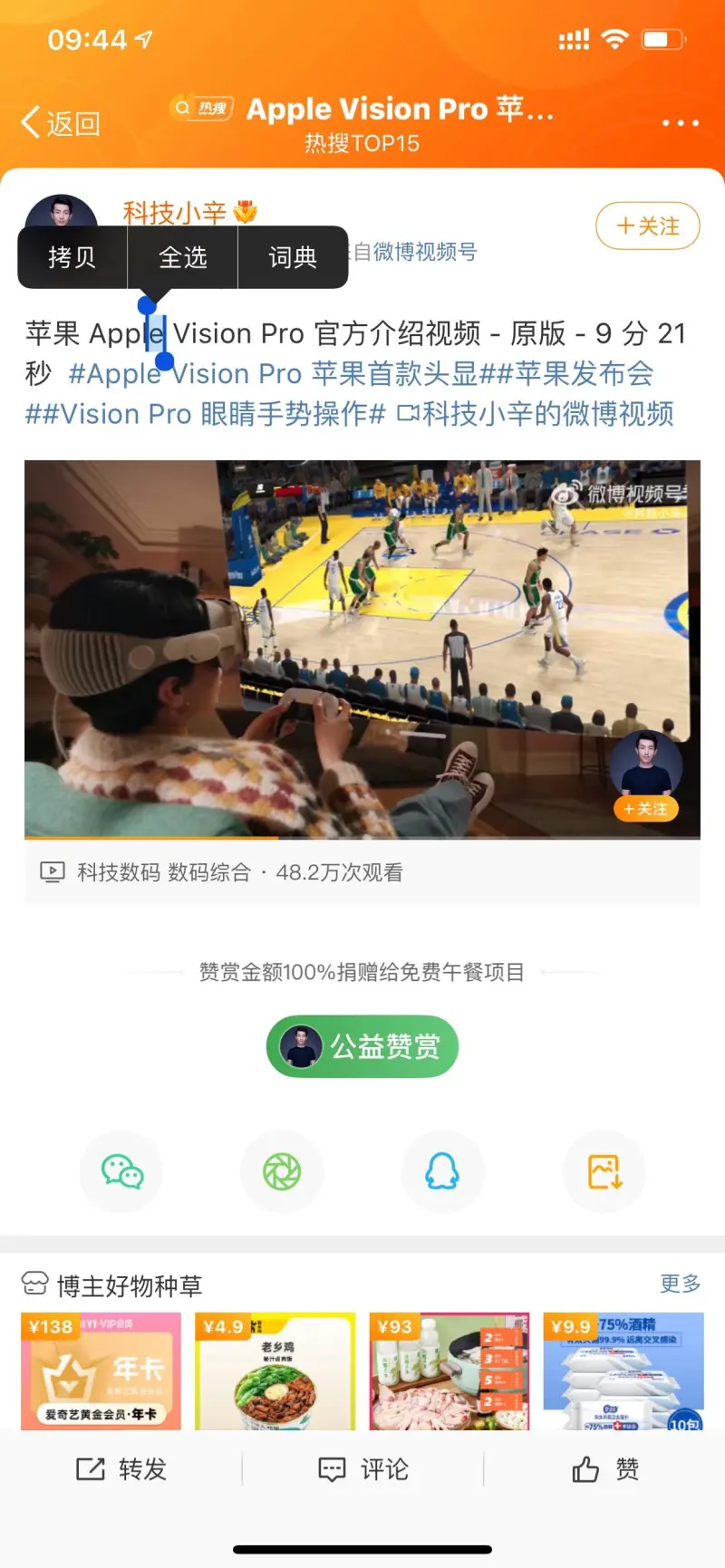Screen dimensions: 725x1568
Task: Open hashtag #Apple Vision Pro 苹果首款头显#
Action: coord(272,374)
